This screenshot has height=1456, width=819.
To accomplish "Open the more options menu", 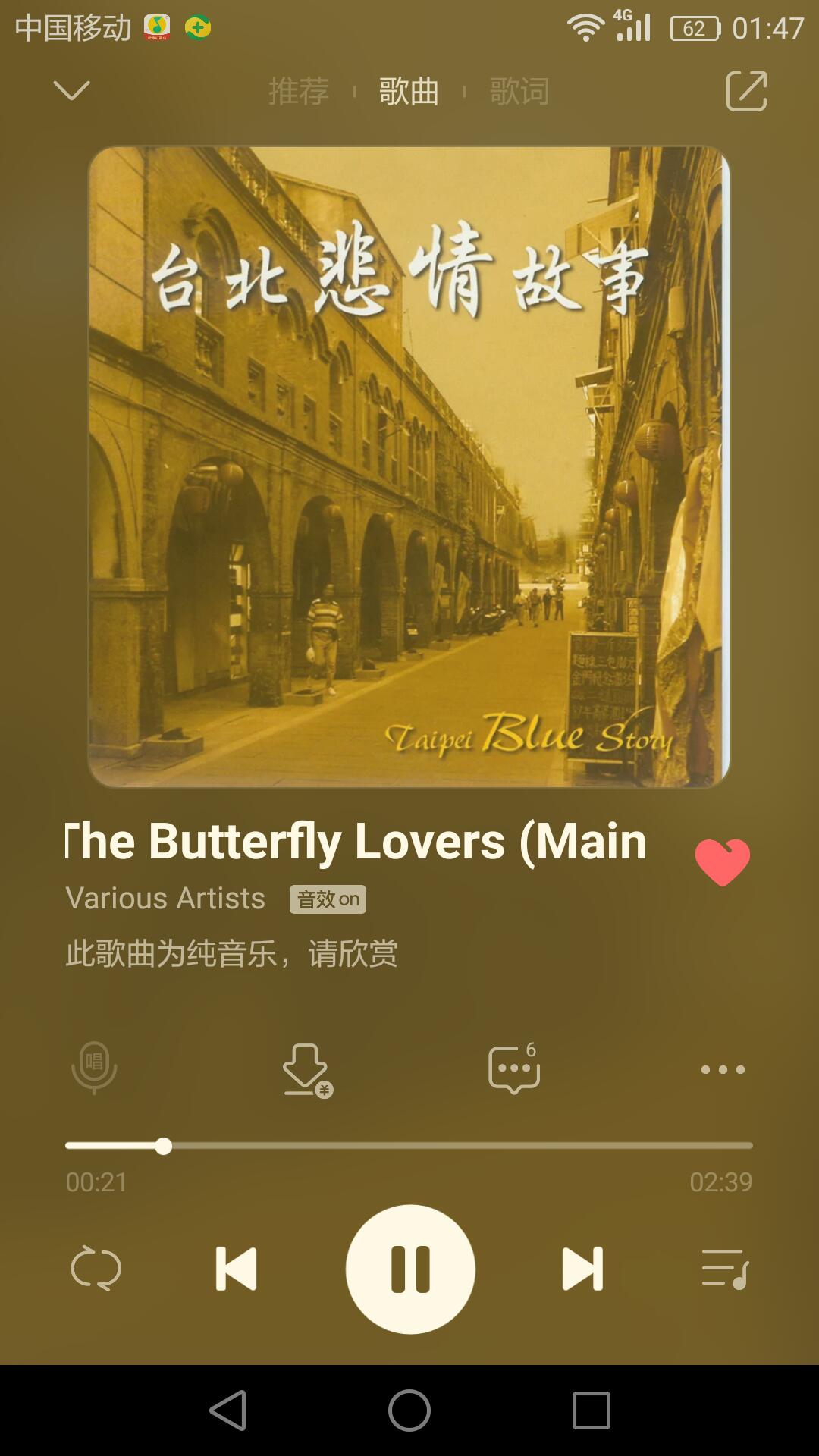I will (x=722, y=1070).
